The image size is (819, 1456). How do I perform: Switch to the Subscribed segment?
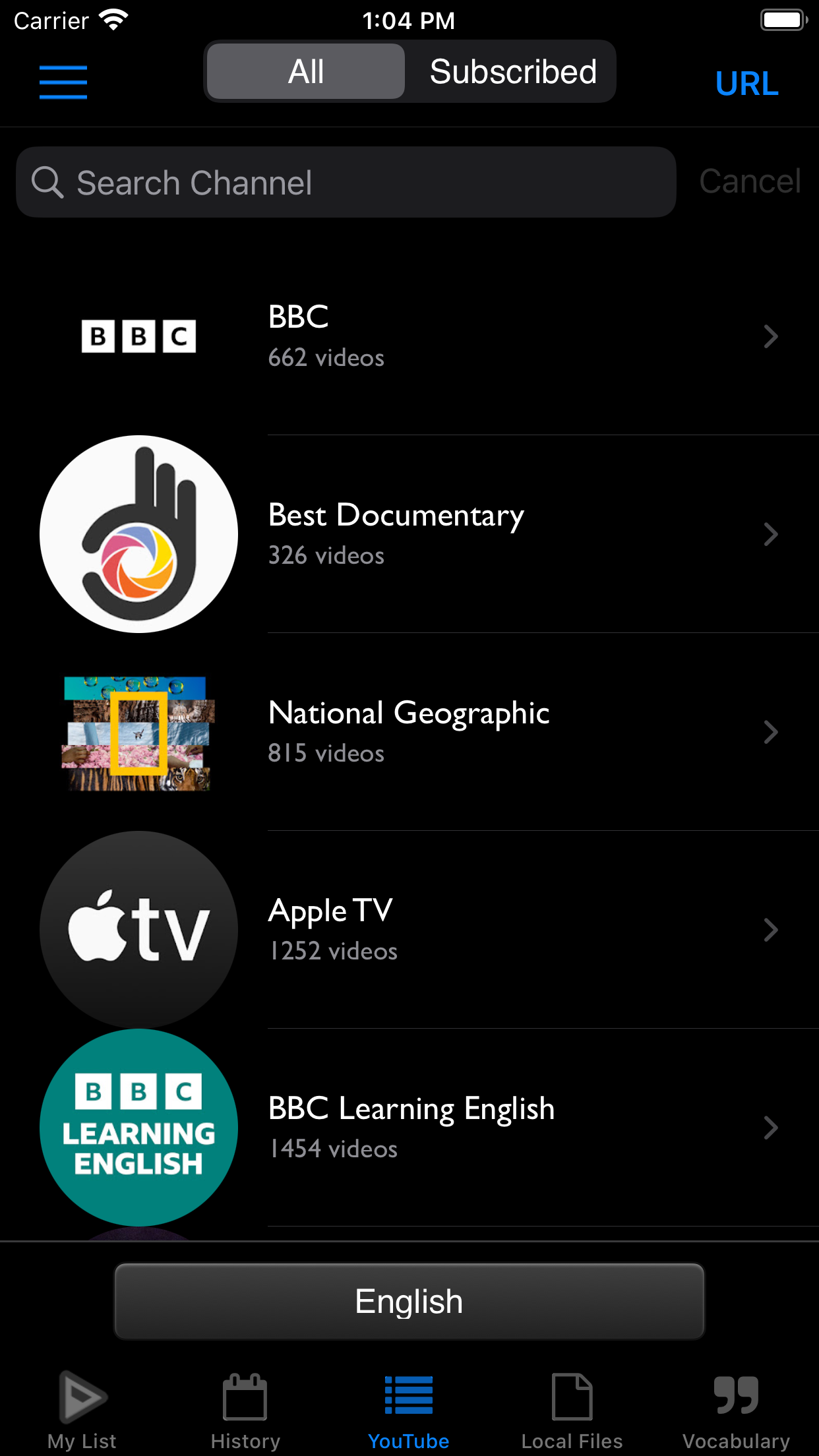[512, 72]
